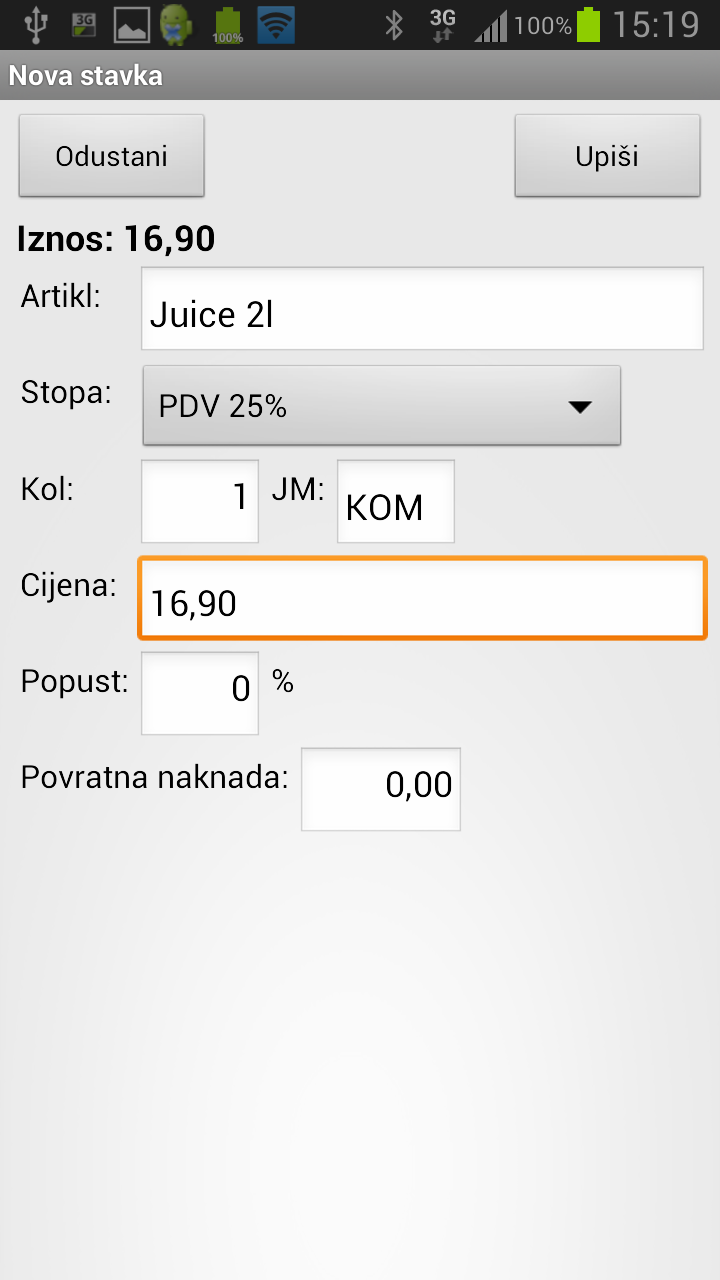720x1280 pixels.
Task: Select the Kol quantity field
Action: [x=200, y=501]
